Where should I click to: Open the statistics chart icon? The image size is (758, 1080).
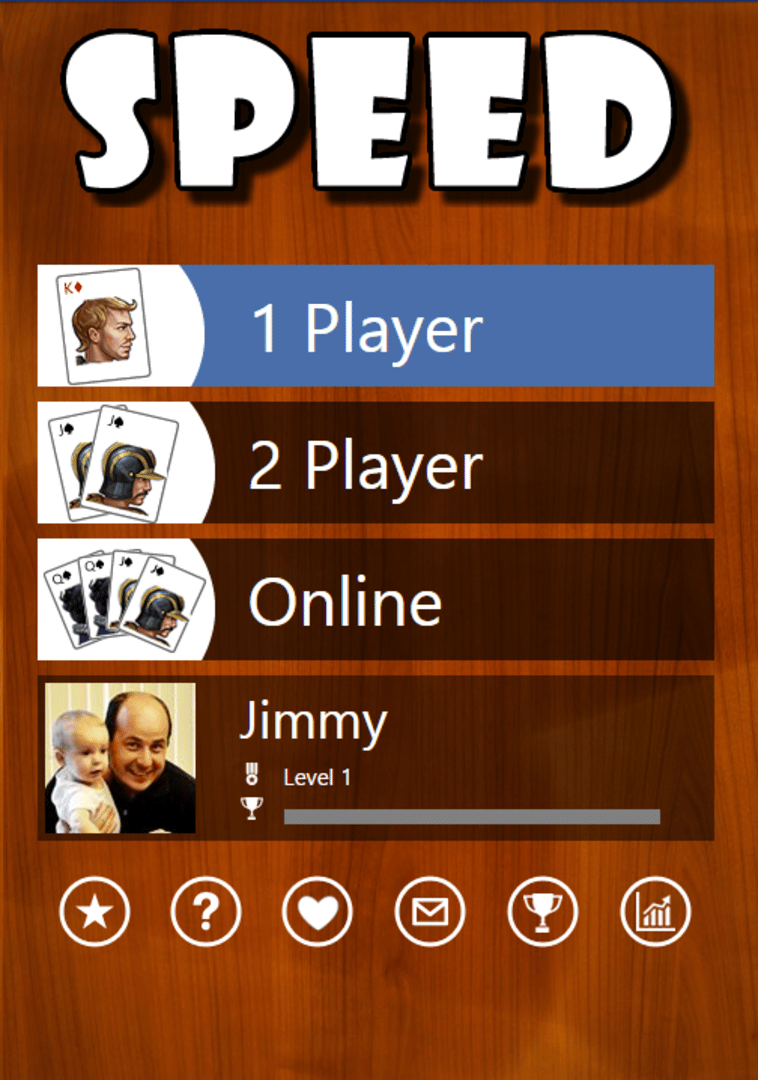tap(655, 911)
